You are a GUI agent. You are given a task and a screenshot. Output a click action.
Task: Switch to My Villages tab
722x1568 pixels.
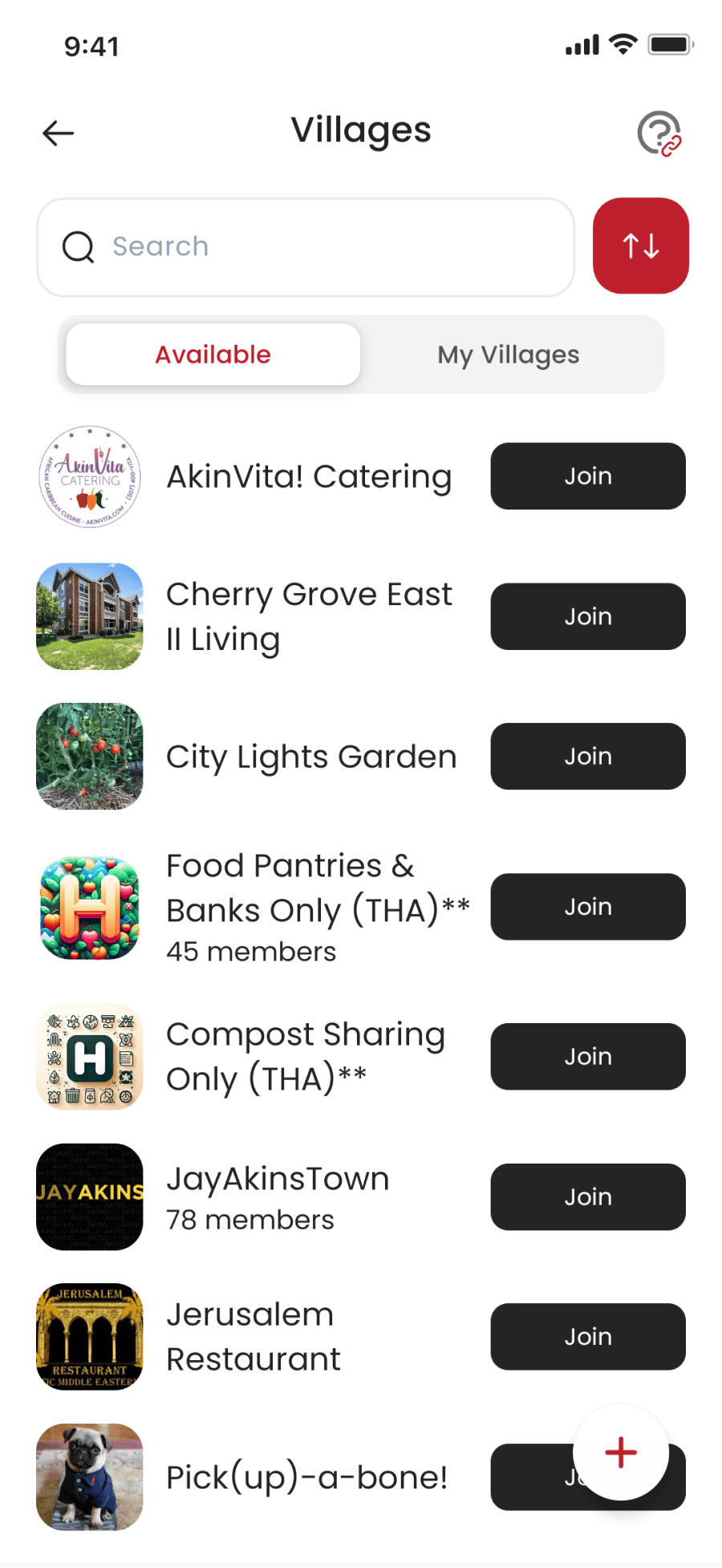click(x=508, y=355)
